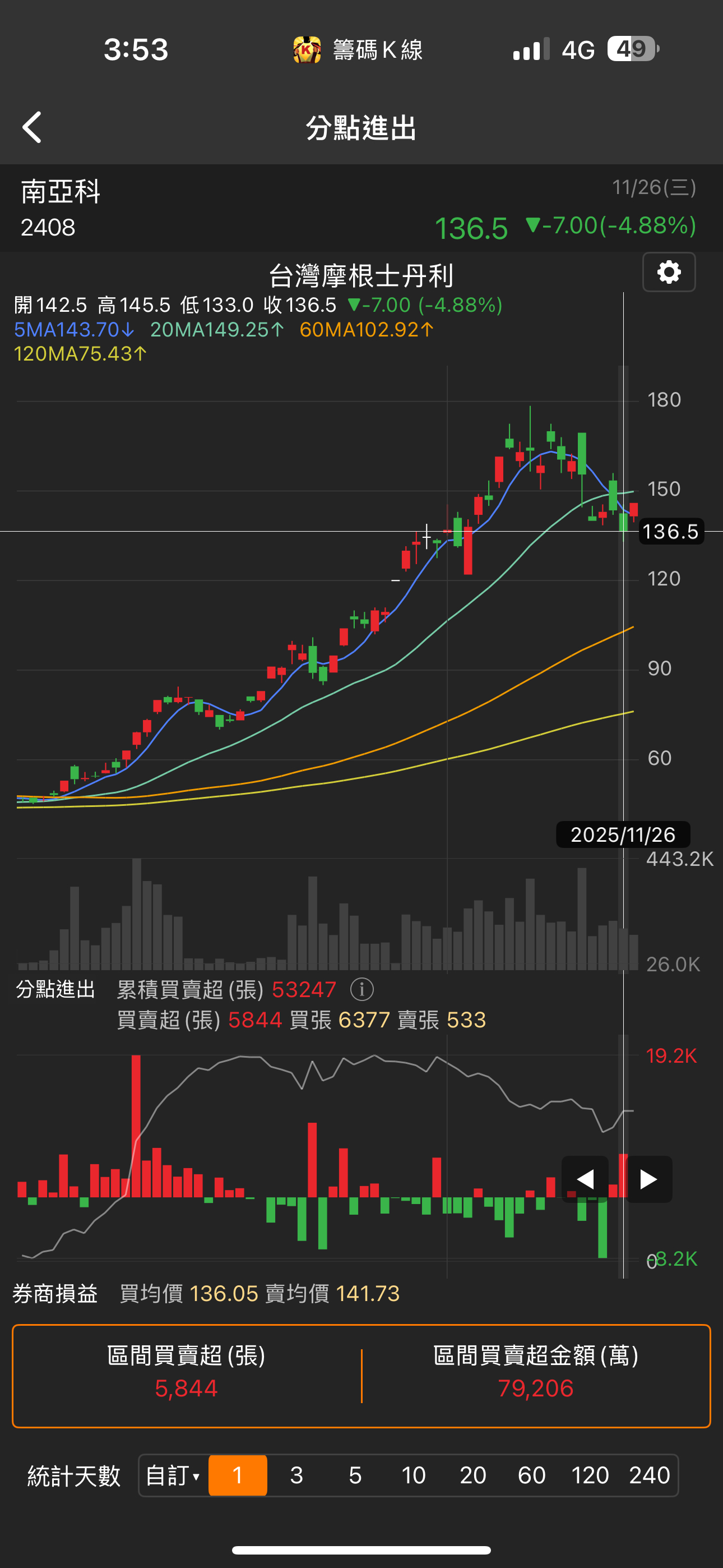This screenshot has width=723, height=1568.
Task: Set statistics period to 240 days
Action: click(650, 1475)
